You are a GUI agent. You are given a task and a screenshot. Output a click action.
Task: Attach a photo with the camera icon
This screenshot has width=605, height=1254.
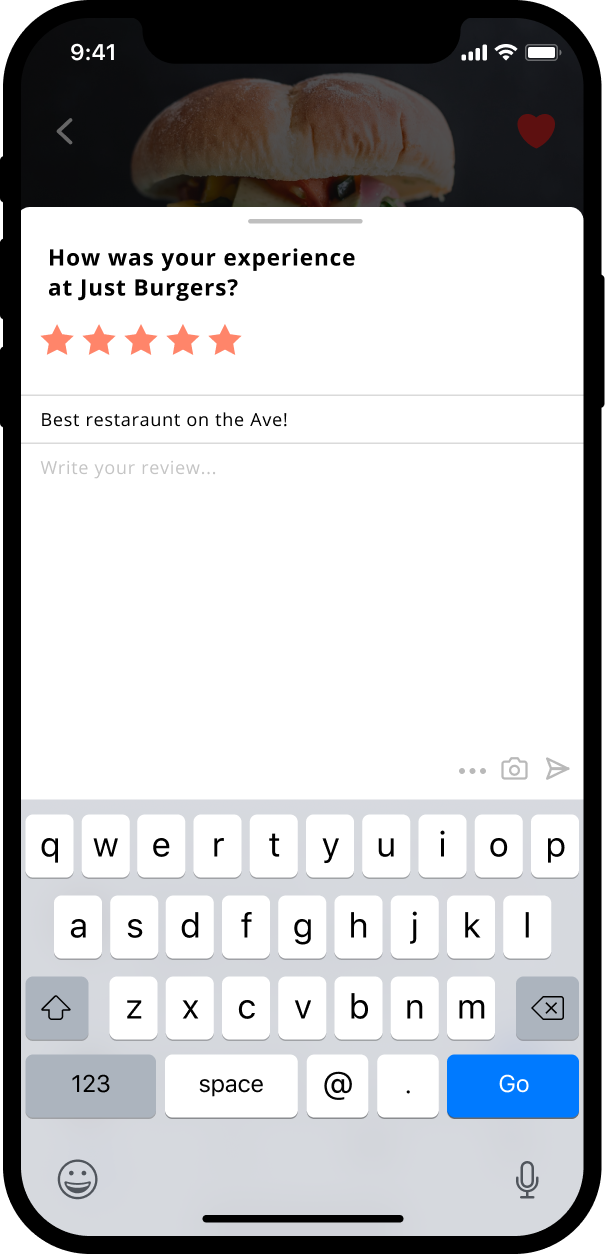514,769
